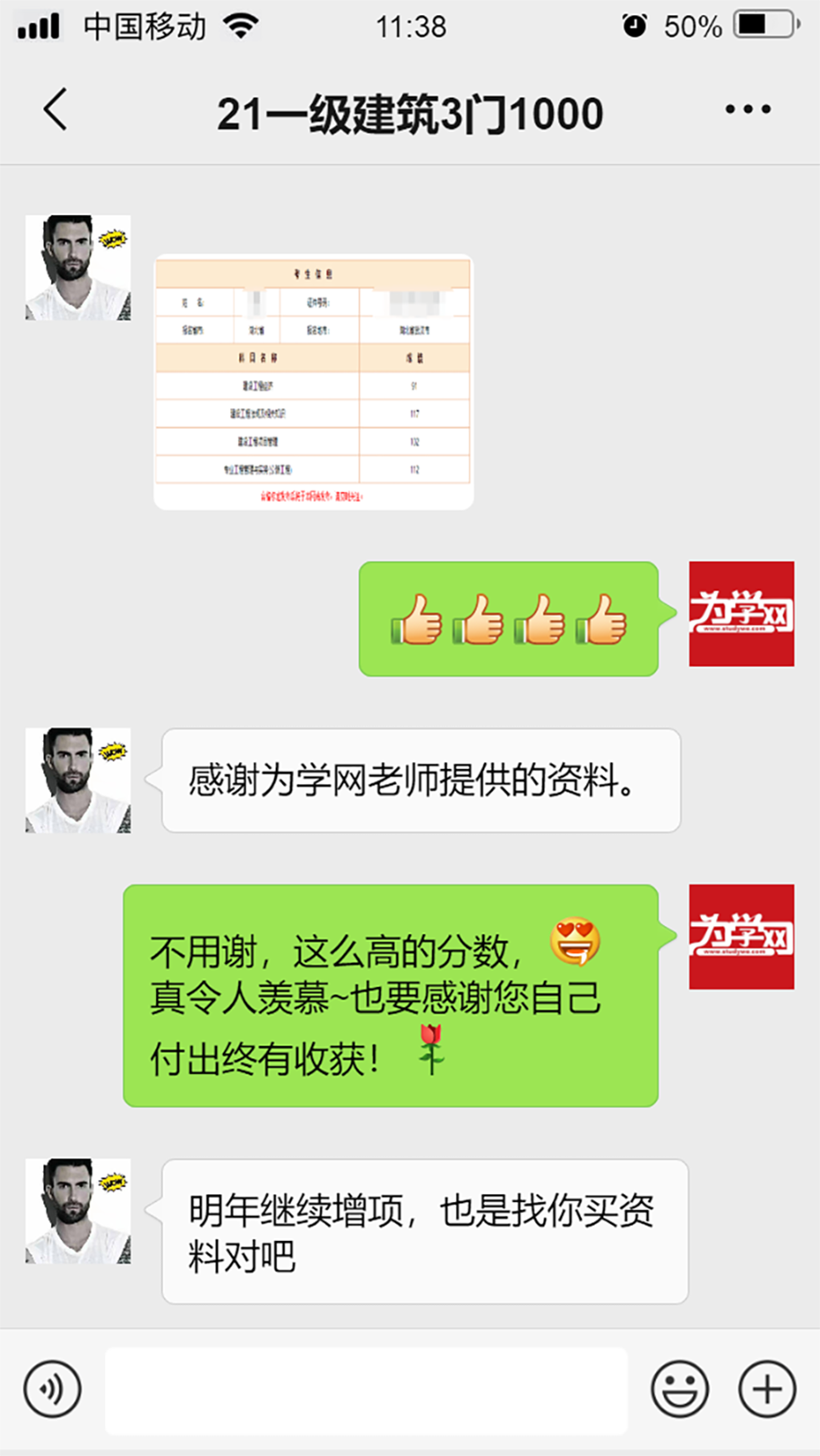This screenshot has width=820, height=1456.
Task: Open the exam score sheet image
Action: (x=314, y=383)
